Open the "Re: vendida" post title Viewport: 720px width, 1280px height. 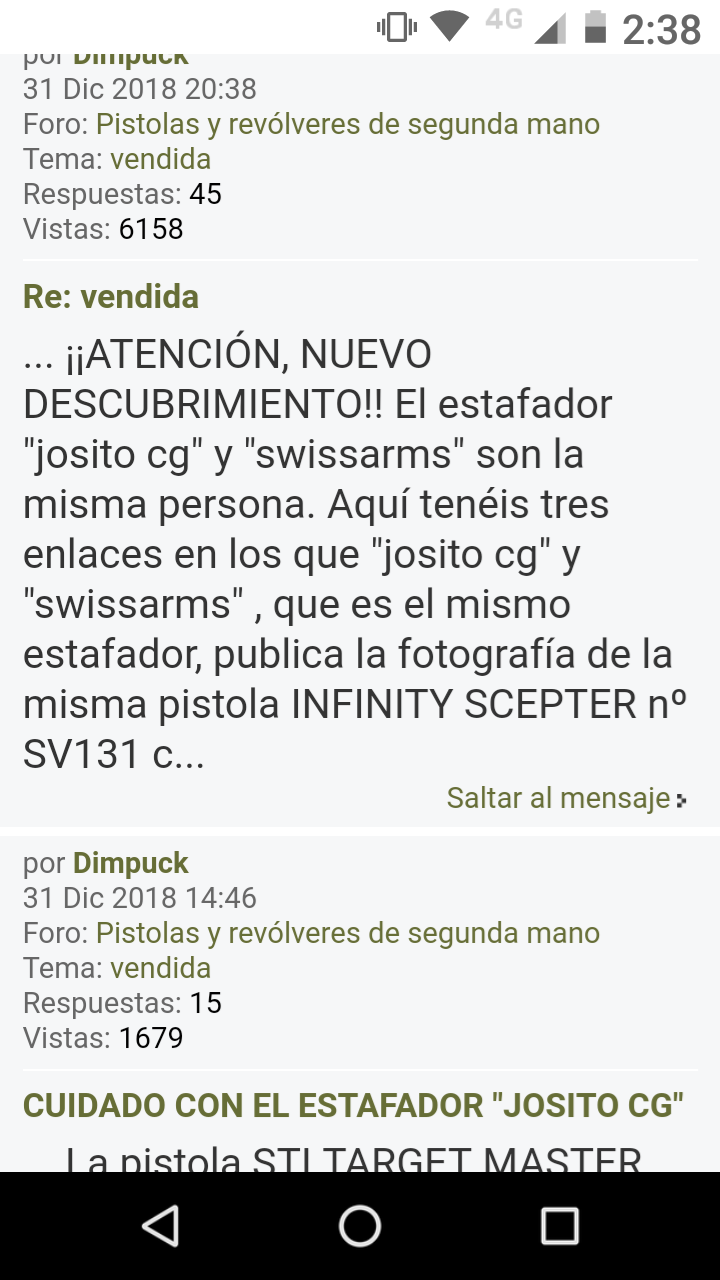111,297
